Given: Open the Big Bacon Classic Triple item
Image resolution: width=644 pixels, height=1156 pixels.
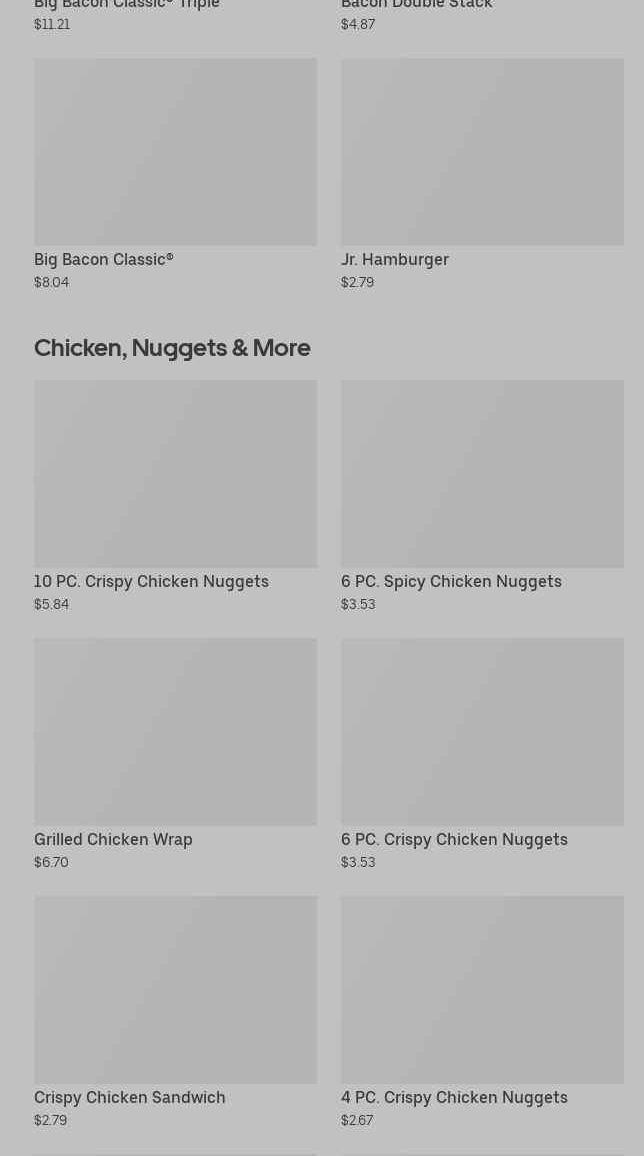Looking at the screenshot, I should (x=127, y=6).
